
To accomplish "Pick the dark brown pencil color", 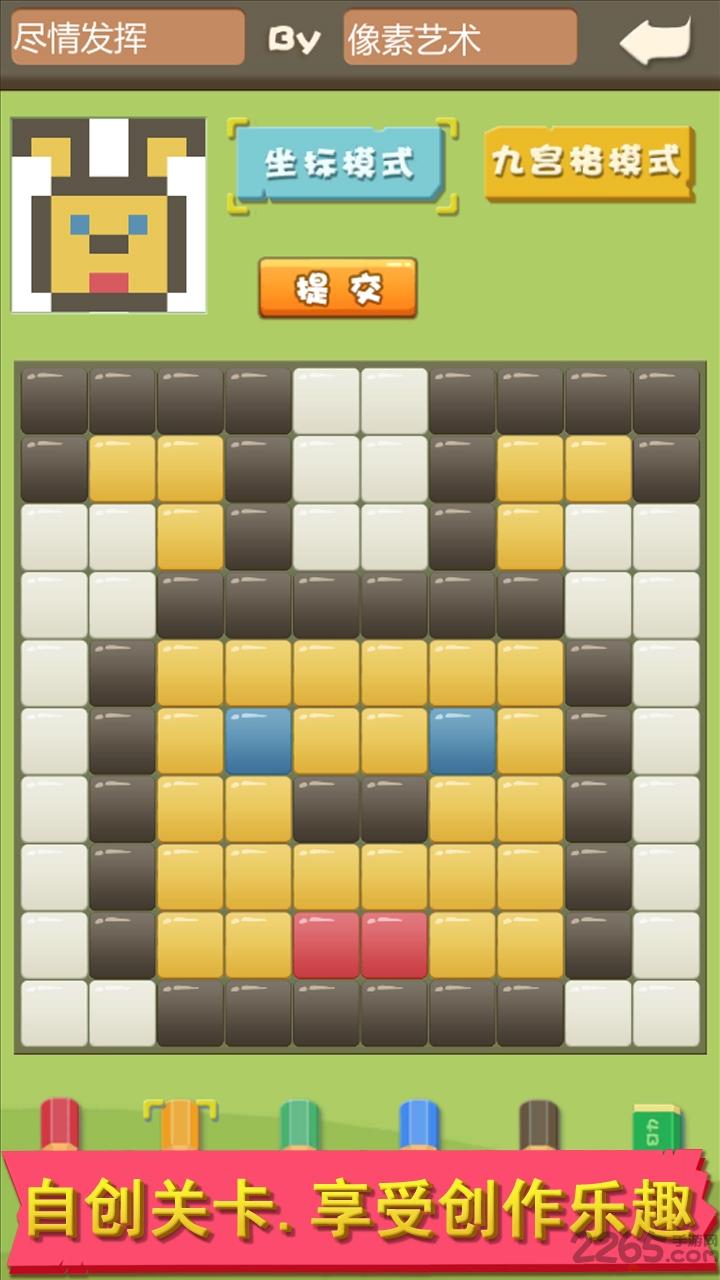I will click(x=539, y=1124).
